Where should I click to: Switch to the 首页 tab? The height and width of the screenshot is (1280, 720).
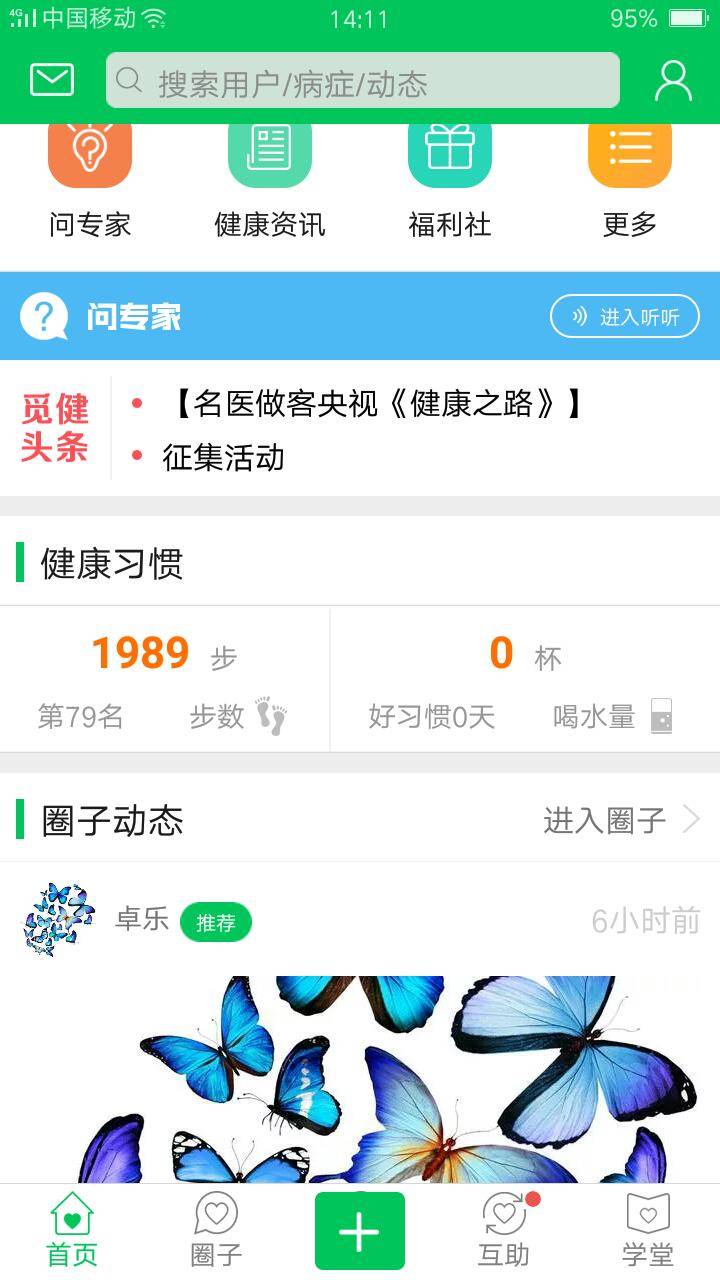(x=72, y=1231)
